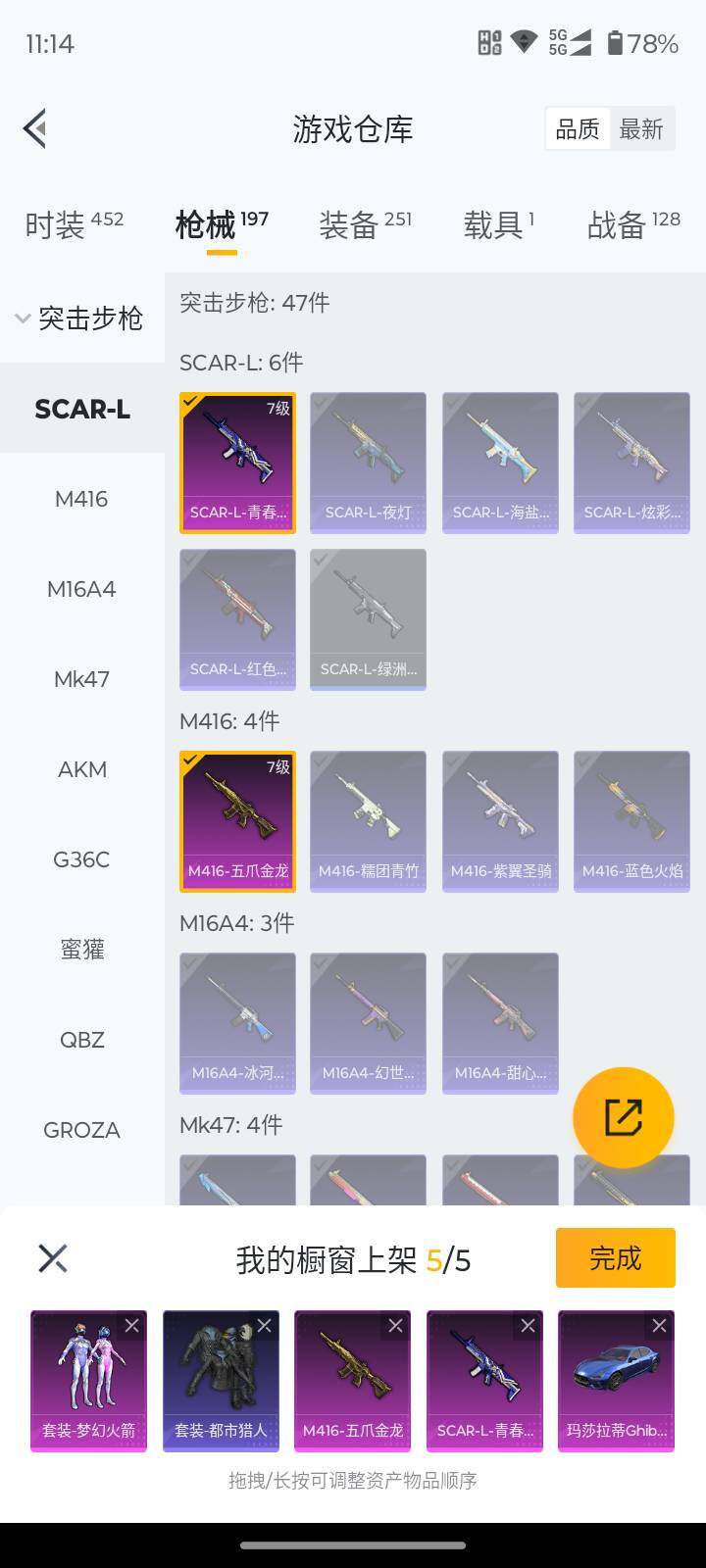
Task: Close the 我的橱窗上架 panel
Action: [x=53, y=1258]
